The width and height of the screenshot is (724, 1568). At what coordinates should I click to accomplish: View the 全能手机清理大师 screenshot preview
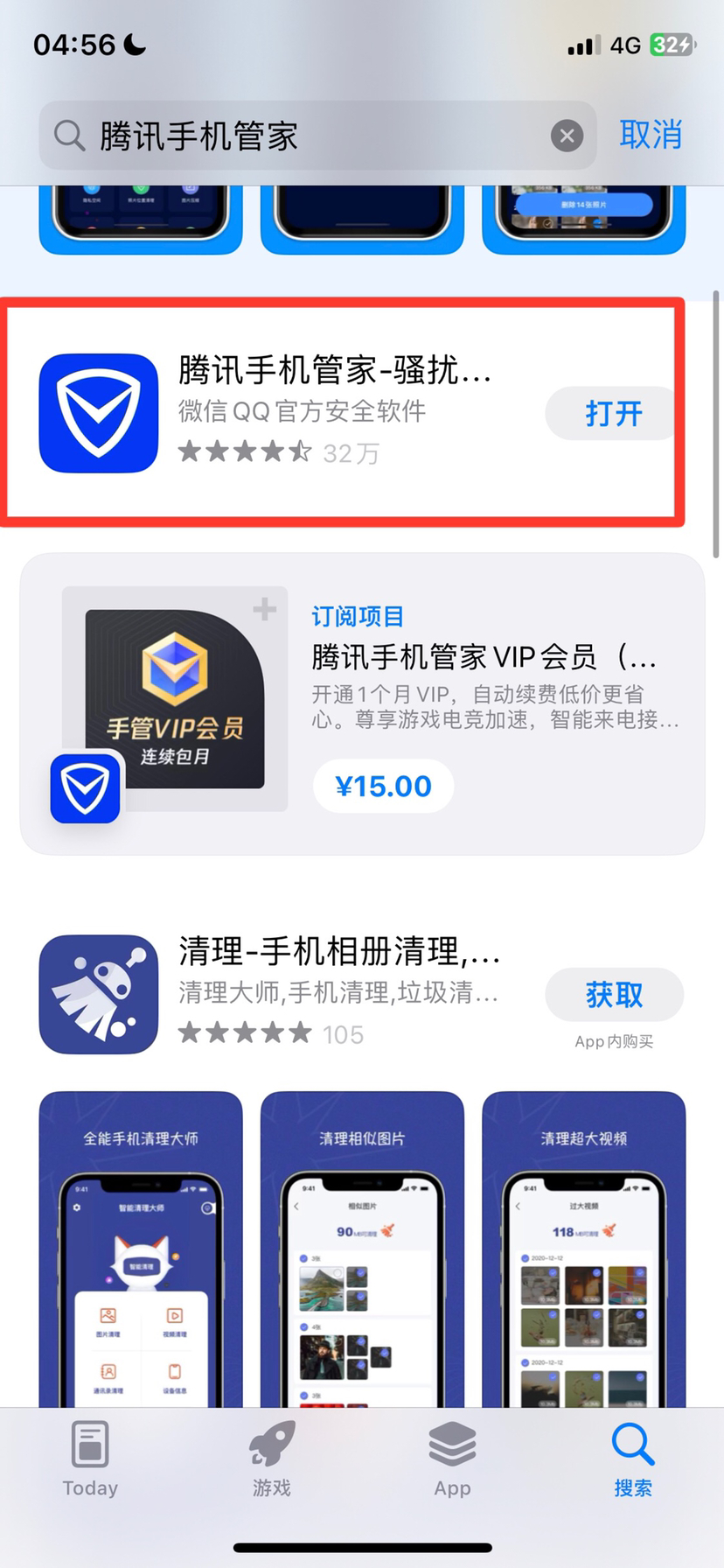(141, 1249)
